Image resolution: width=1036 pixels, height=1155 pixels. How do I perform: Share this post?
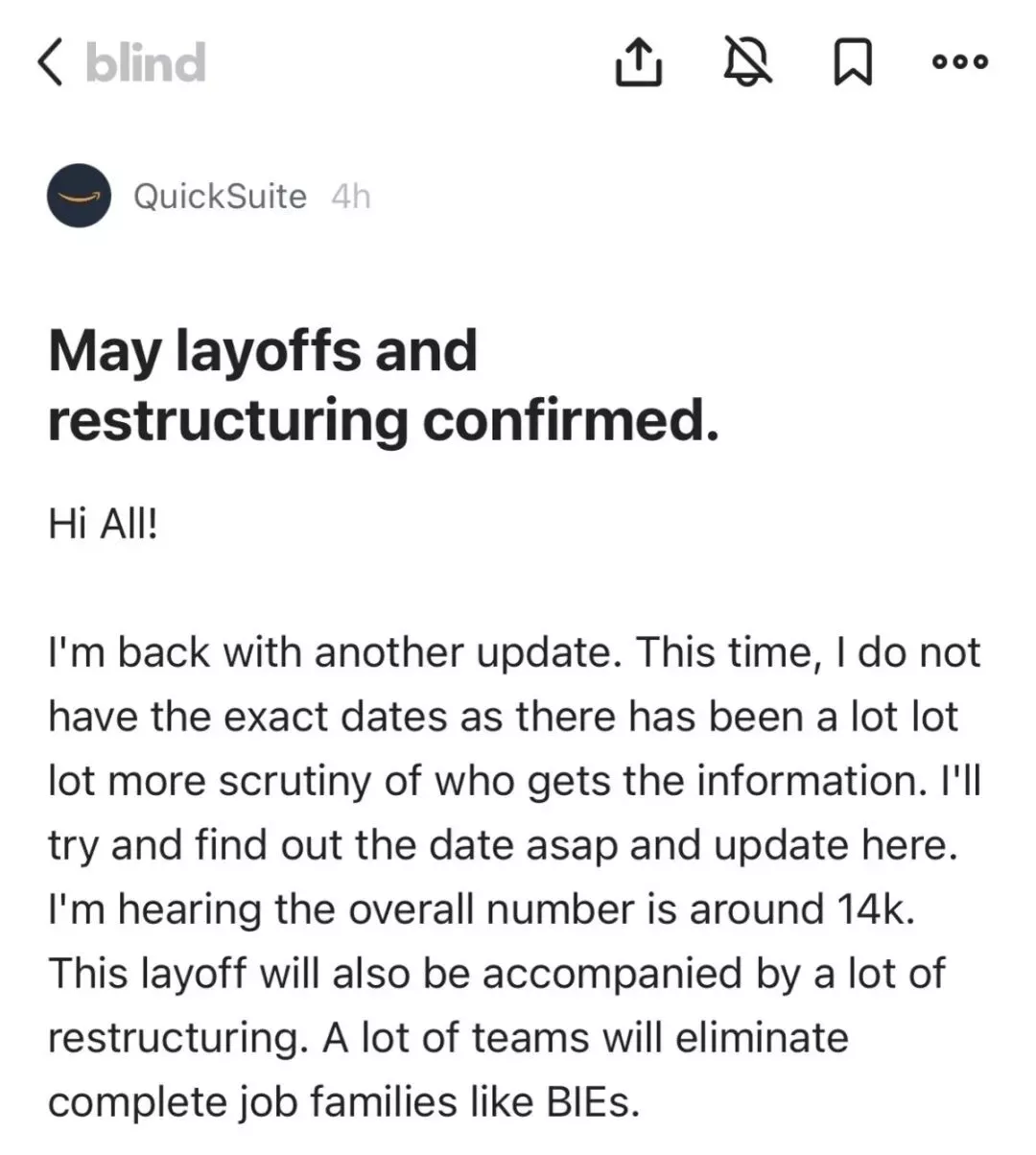click(637, 62)
